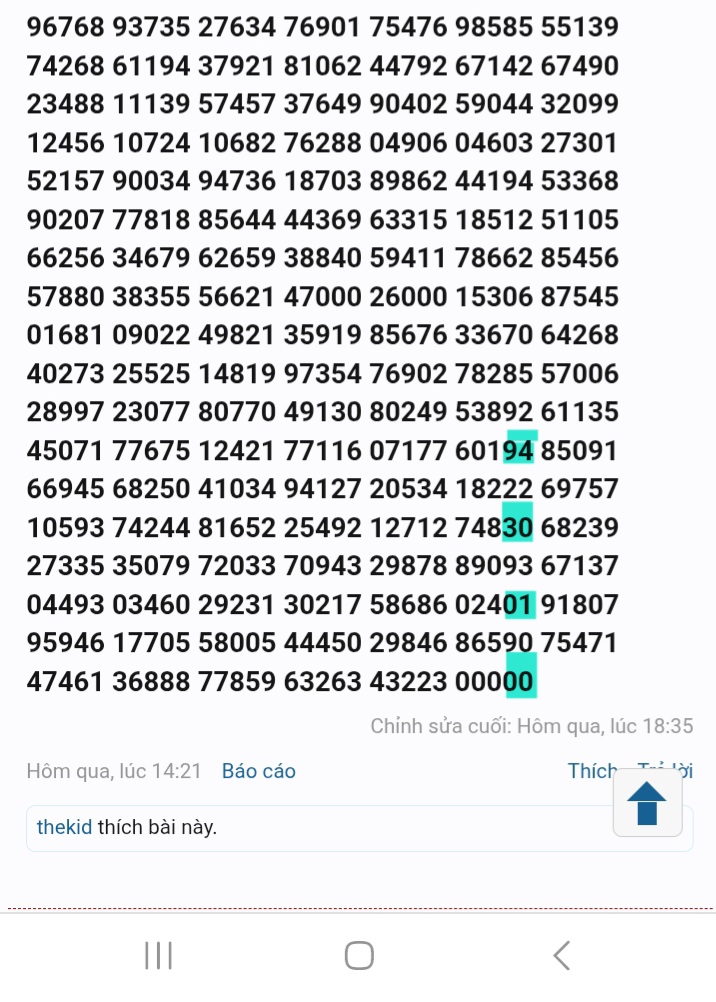
Task: Go to the home screen
Action: [359, 956]
